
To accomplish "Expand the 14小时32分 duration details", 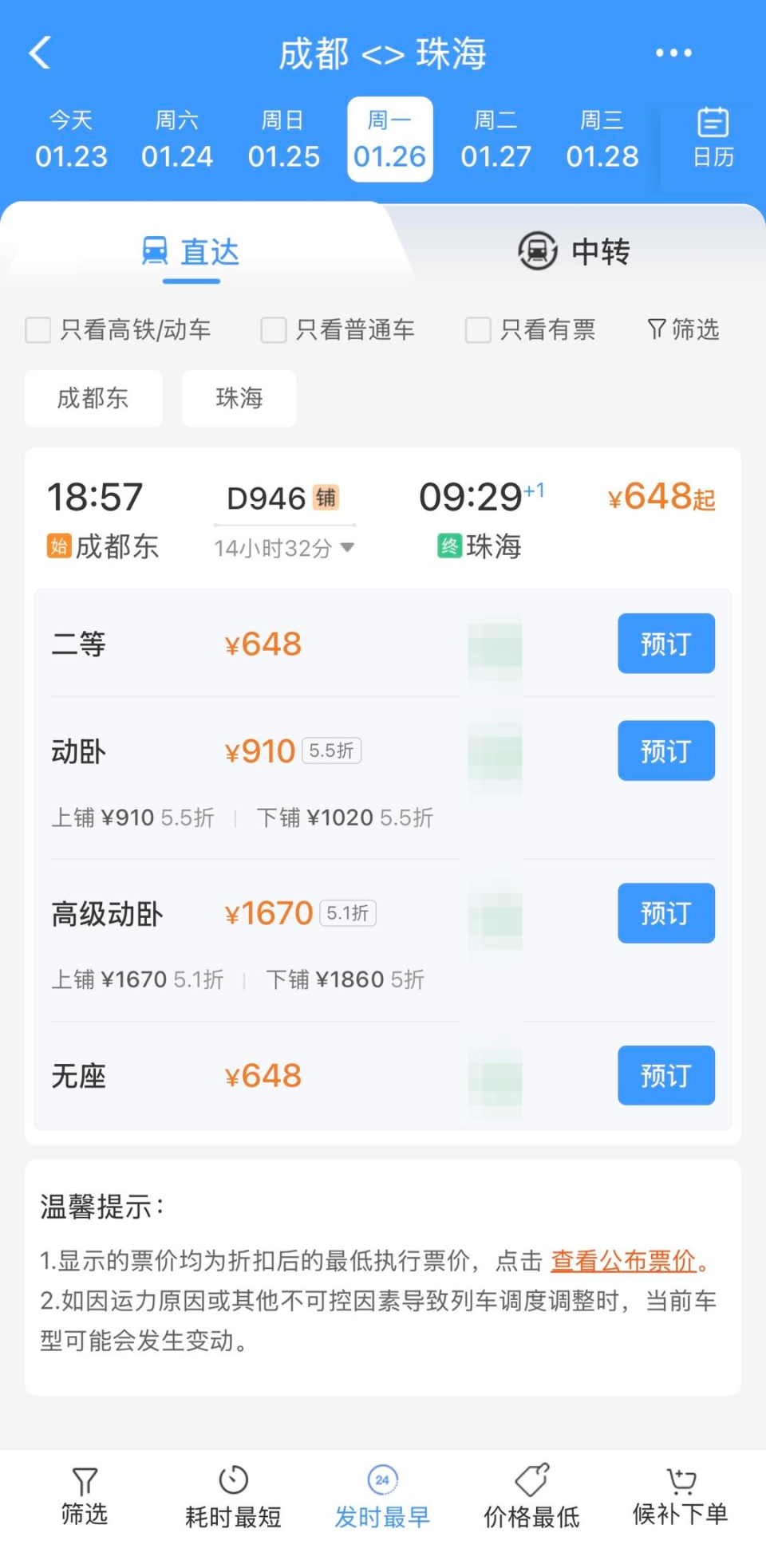I will [x=283, y=548].
